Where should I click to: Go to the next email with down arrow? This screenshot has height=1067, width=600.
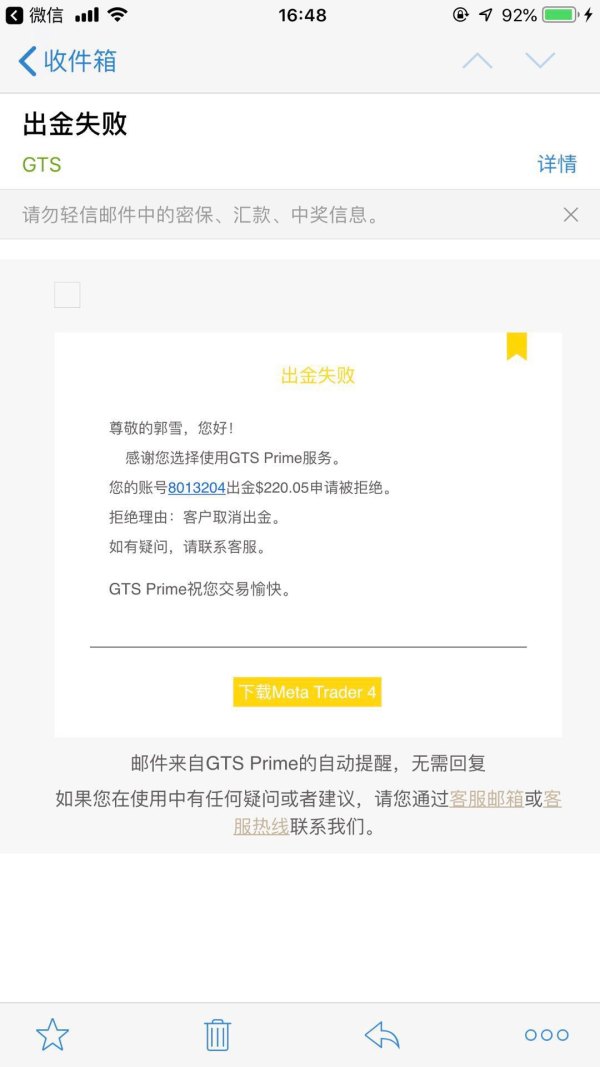[x=540, y=61]
